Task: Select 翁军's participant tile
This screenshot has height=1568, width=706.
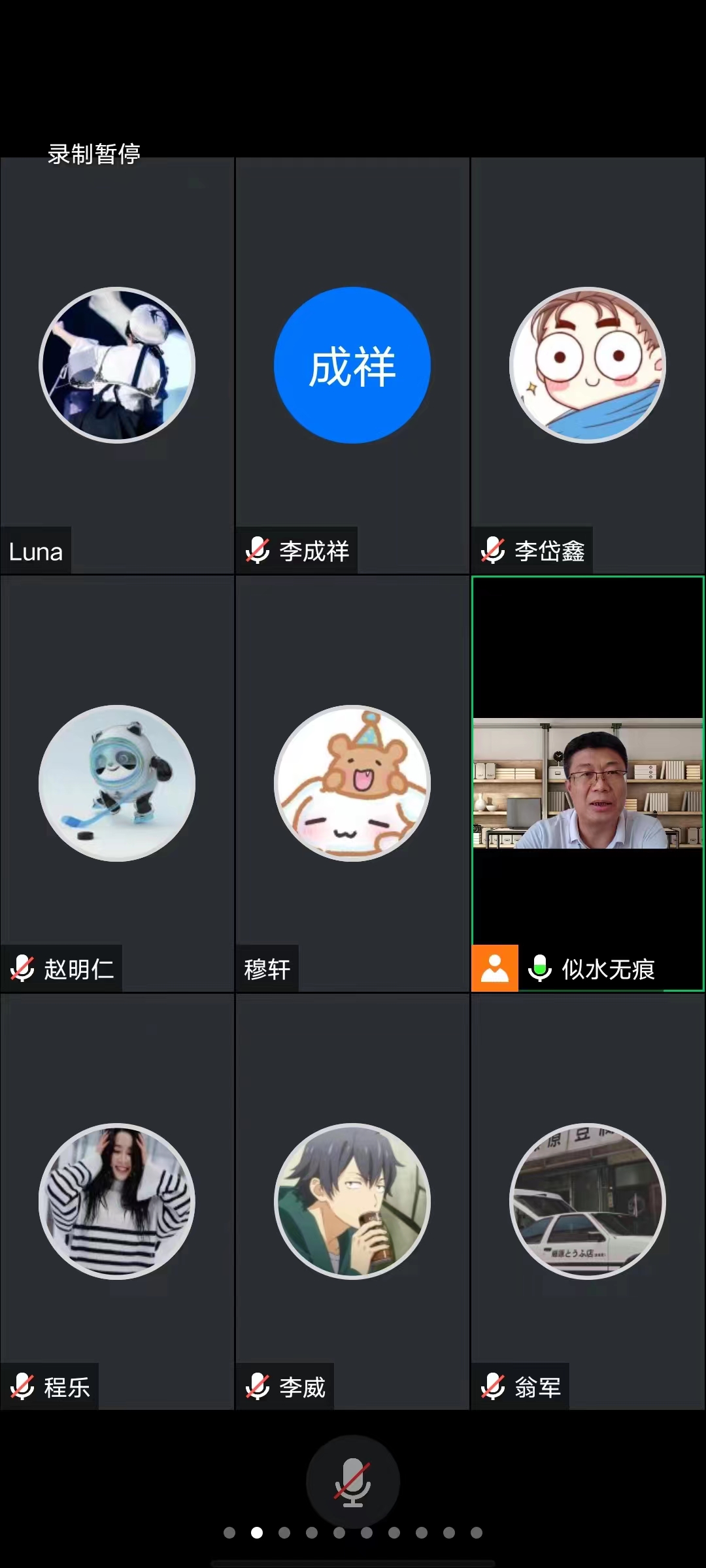Action: (588, 1201)
